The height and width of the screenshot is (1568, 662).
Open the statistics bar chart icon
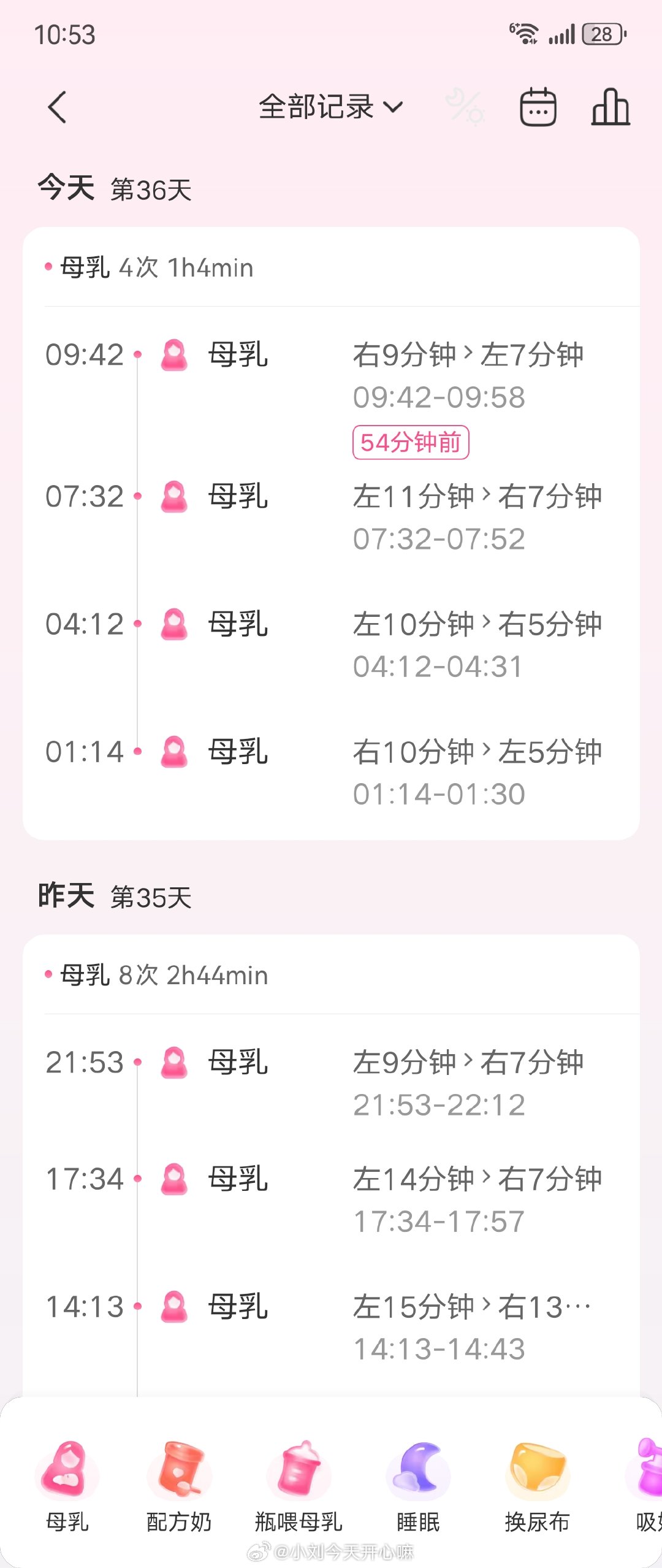(x=612, y=105)
